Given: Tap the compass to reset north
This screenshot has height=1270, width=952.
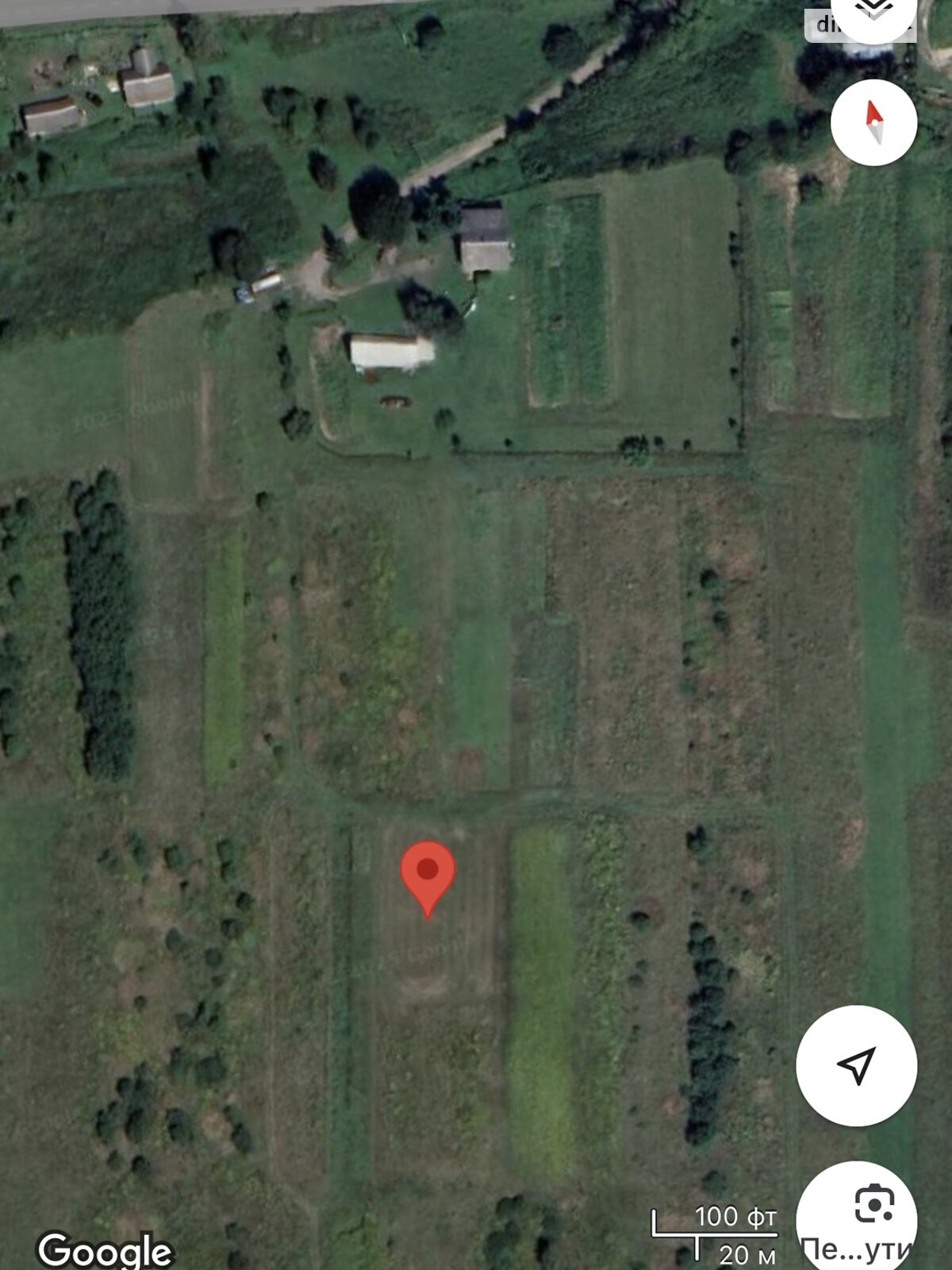Looking at the screenshot, I should click(x=873, y=122).
